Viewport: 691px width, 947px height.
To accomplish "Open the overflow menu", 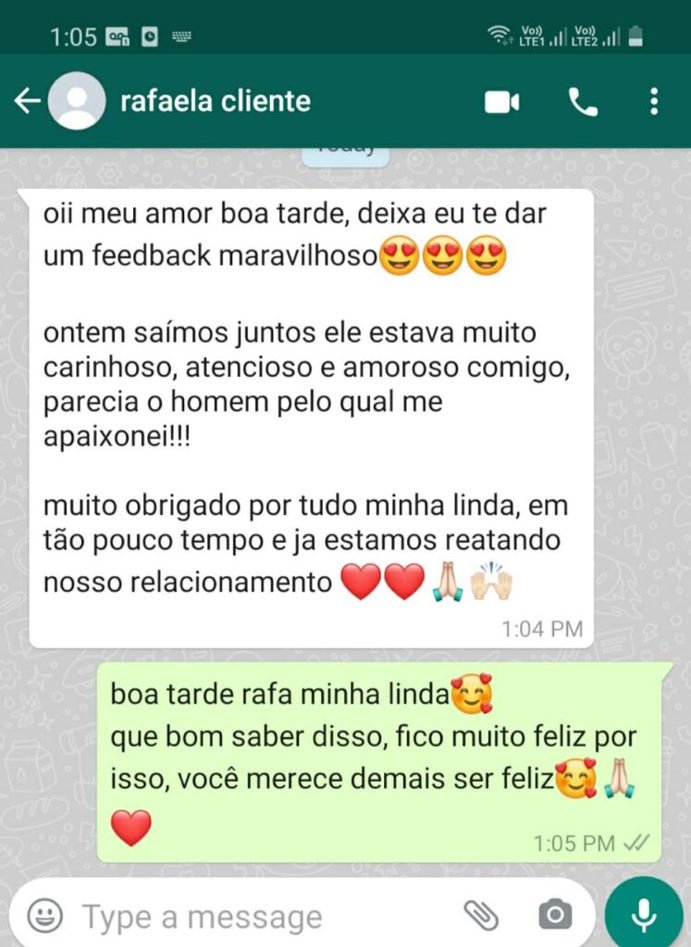I will click(x=654, y=101).
